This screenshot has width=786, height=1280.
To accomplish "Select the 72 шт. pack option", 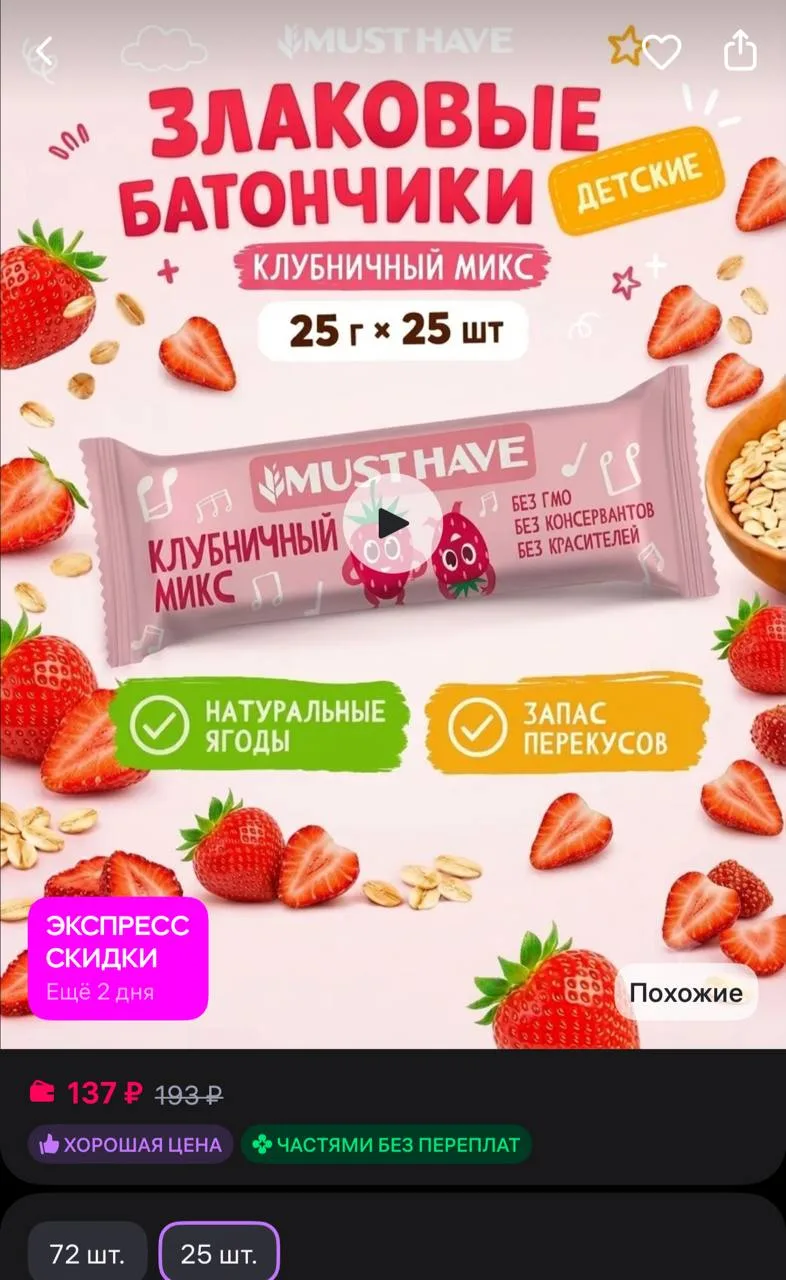I will (x=87, y=1254).
